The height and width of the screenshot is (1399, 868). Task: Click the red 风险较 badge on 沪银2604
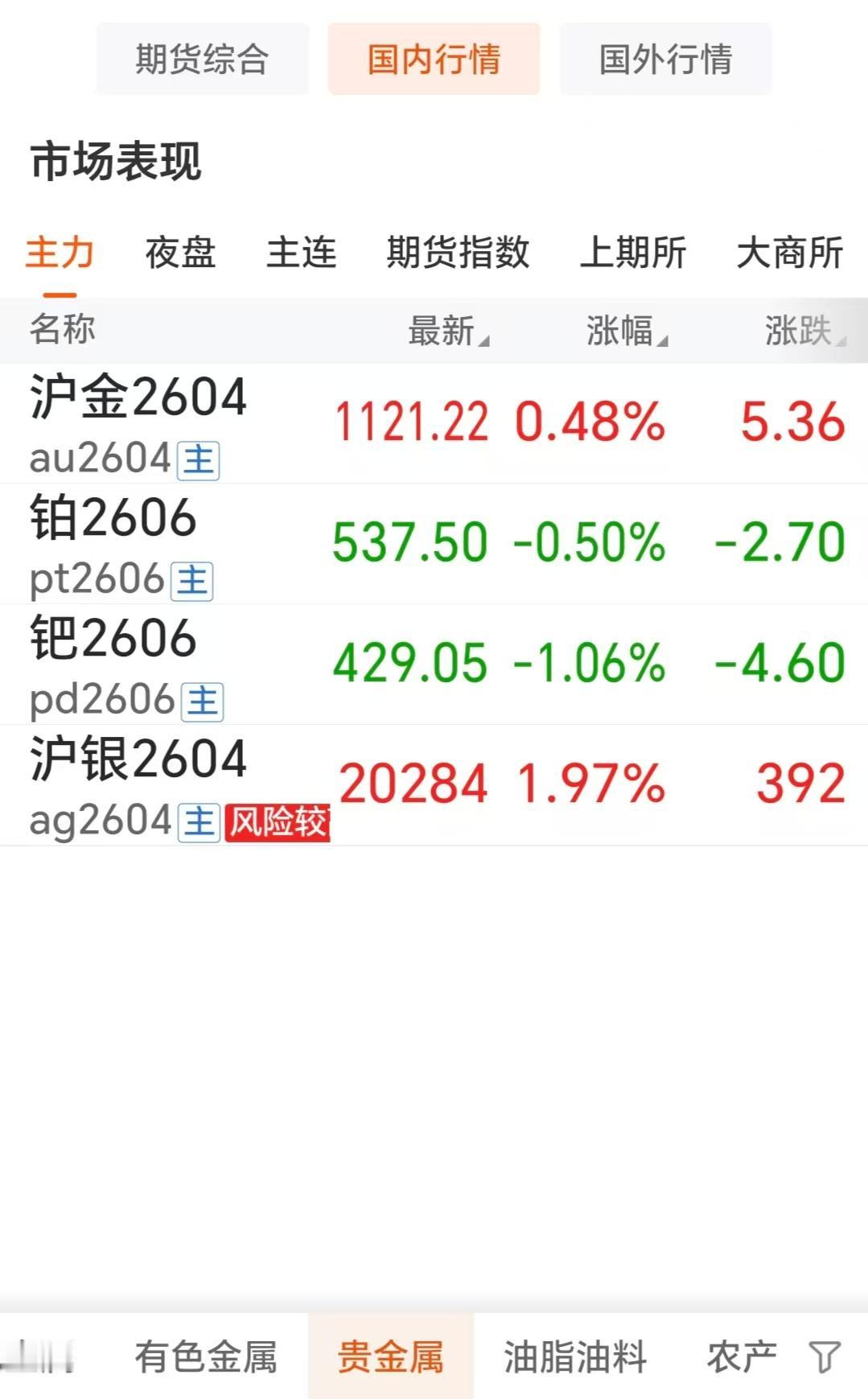click(278, 821)
